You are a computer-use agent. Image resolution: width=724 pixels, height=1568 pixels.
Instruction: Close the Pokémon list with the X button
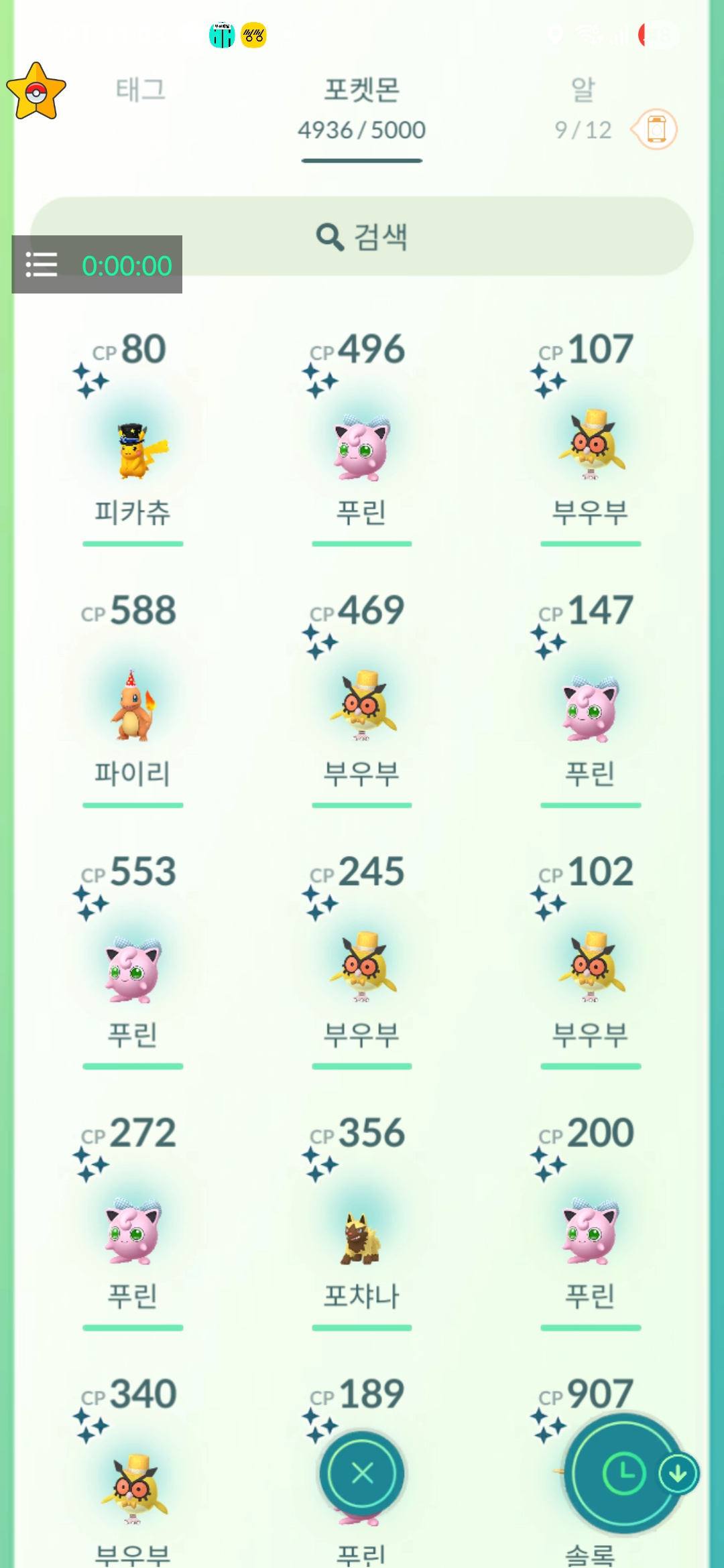(362, 1474)
